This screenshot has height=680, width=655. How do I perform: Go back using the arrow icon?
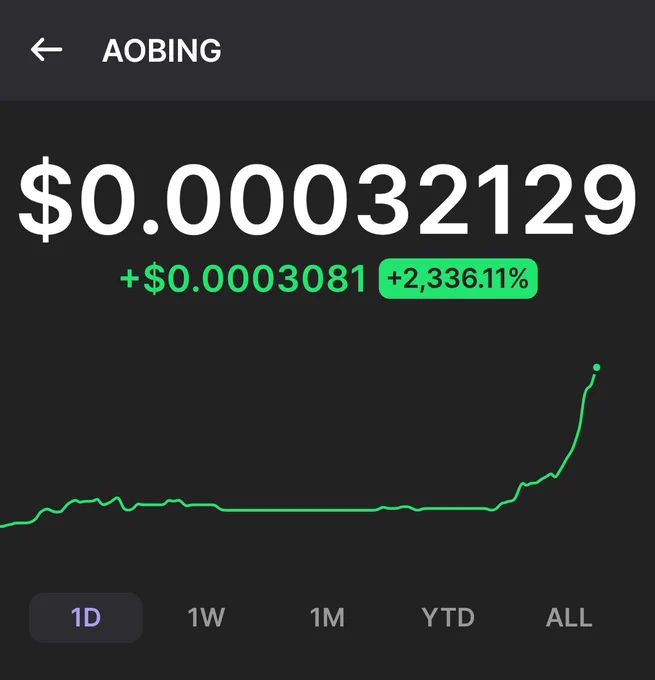pyautogui.click(x=46, y=49)
